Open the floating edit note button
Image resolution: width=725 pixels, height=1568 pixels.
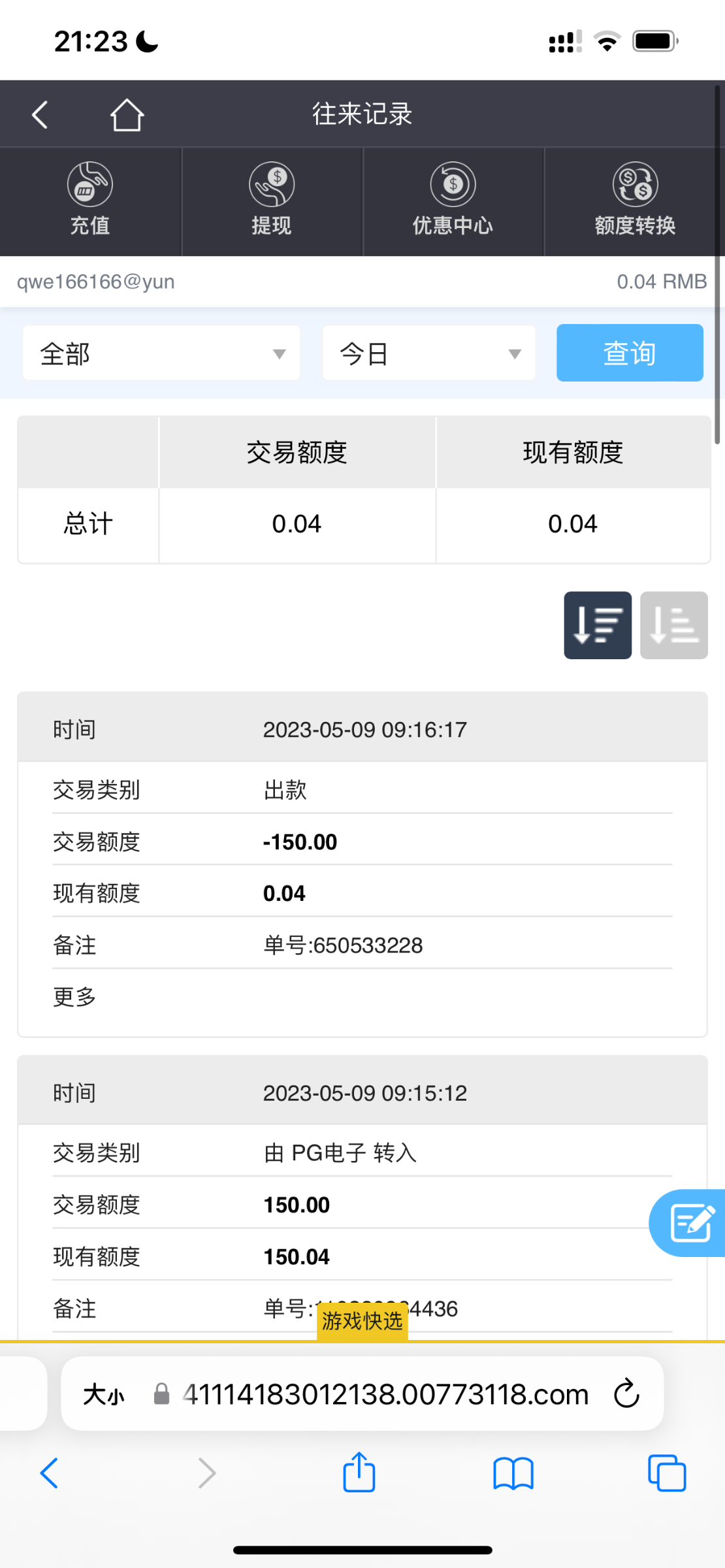[x=690, y=1222]
